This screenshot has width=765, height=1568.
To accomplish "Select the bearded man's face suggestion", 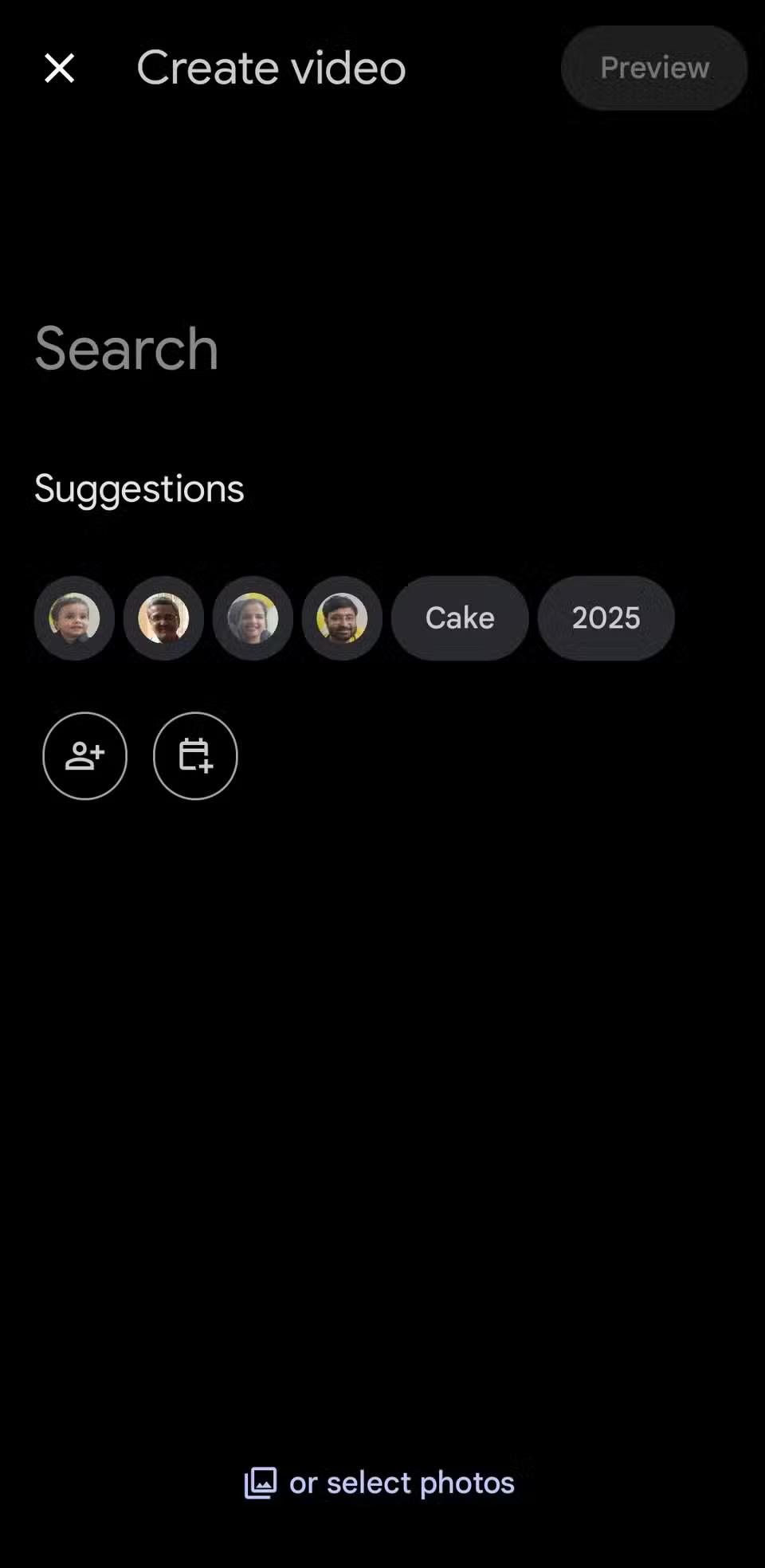I will [x=342, y=618].
